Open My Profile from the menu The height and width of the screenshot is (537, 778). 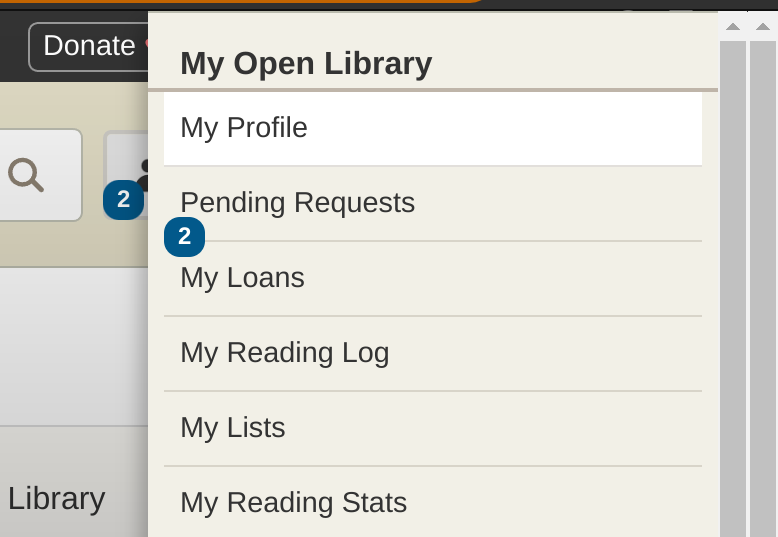[x=244, y=128]
